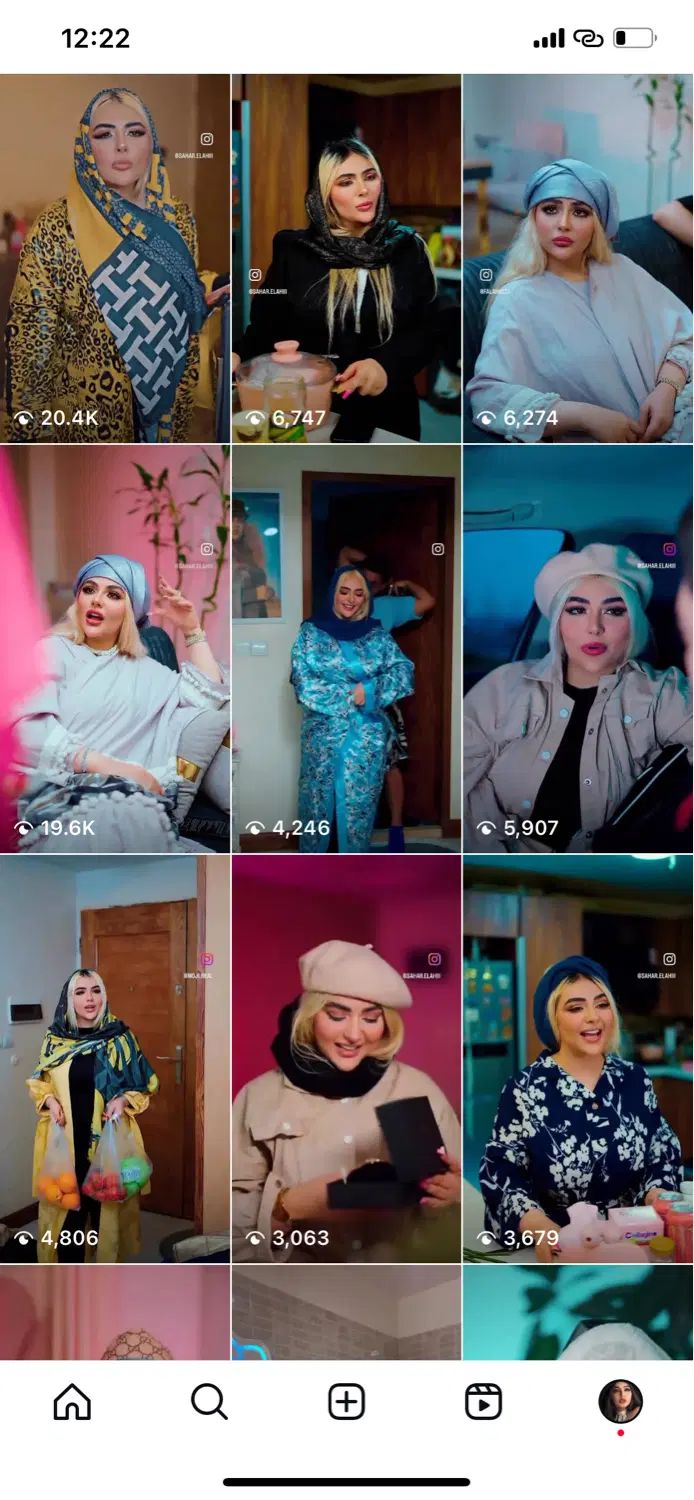This screenshot has width=694, height=1500.
Task: Open the reel with 3,063 views
Action: point(346,1058)
